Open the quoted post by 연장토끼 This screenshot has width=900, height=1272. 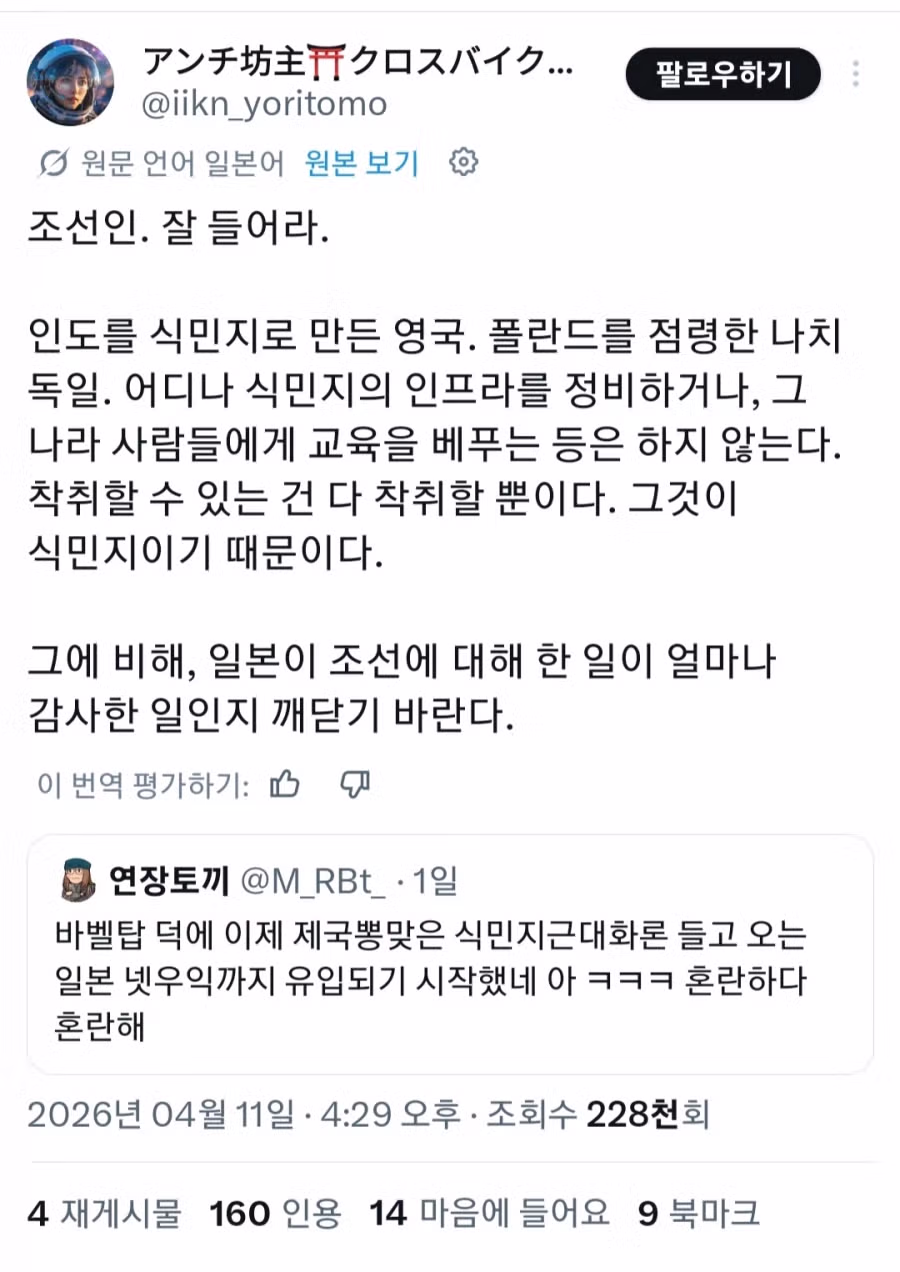click(x=450, y=955)
